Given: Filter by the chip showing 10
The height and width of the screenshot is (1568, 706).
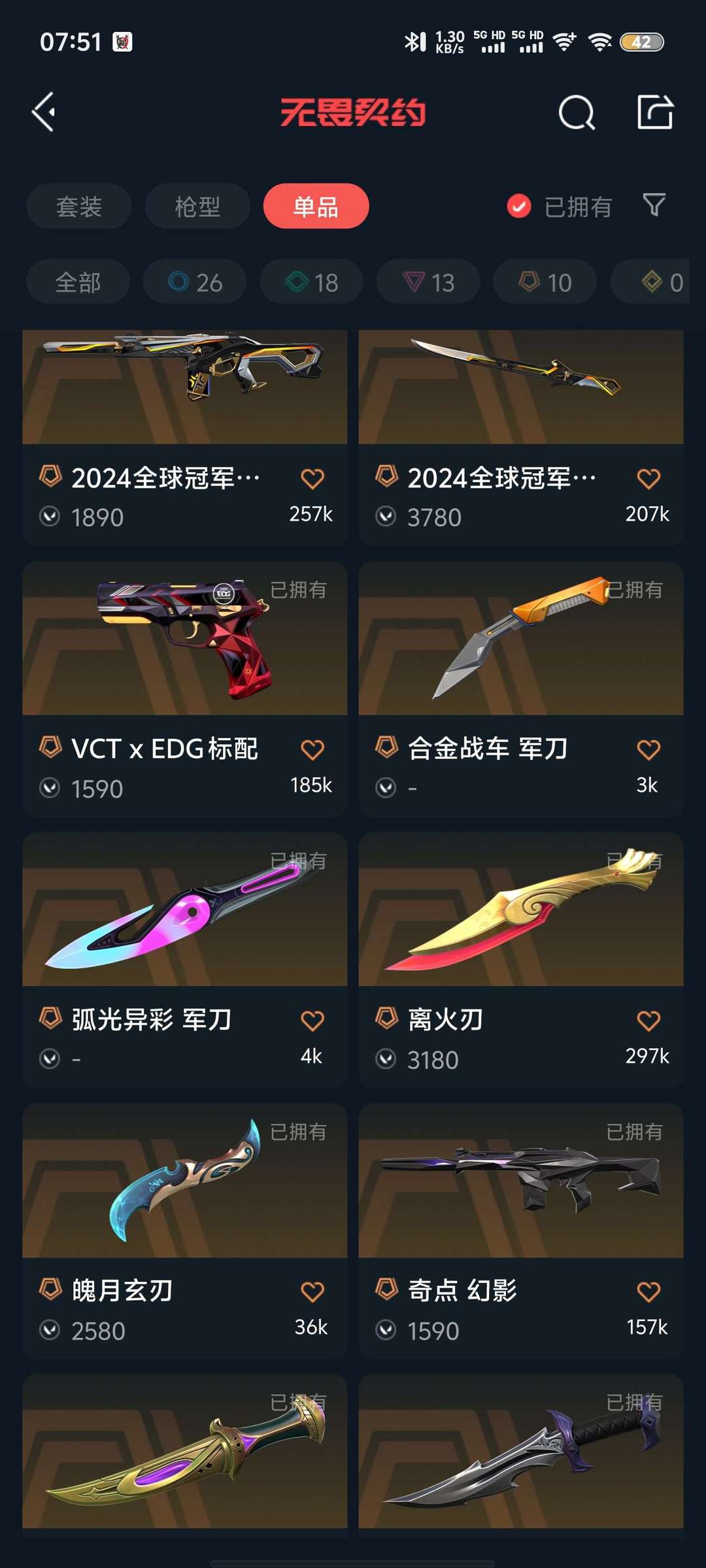Looking at the screenshot, I should click(545, 282).
